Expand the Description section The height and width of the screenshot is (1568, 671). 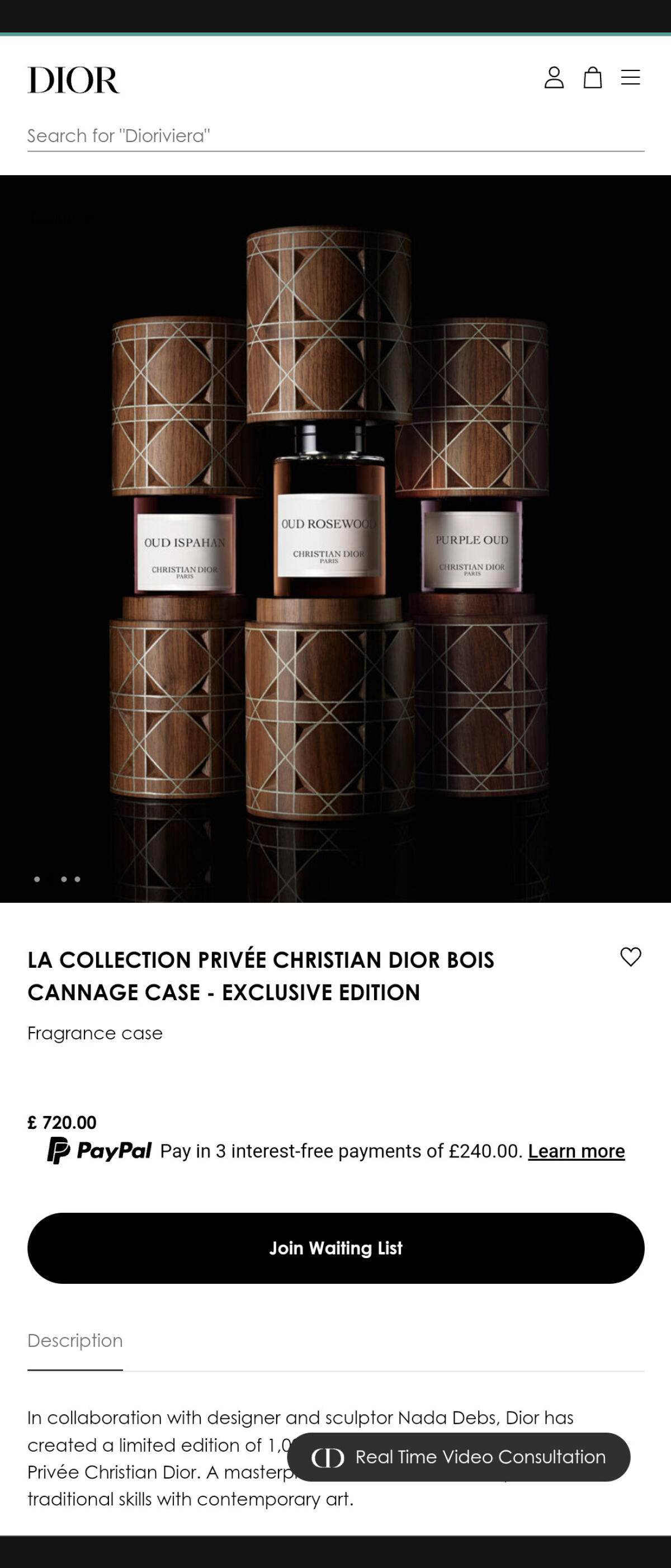pyautogui.click(x=74, y=1341)
